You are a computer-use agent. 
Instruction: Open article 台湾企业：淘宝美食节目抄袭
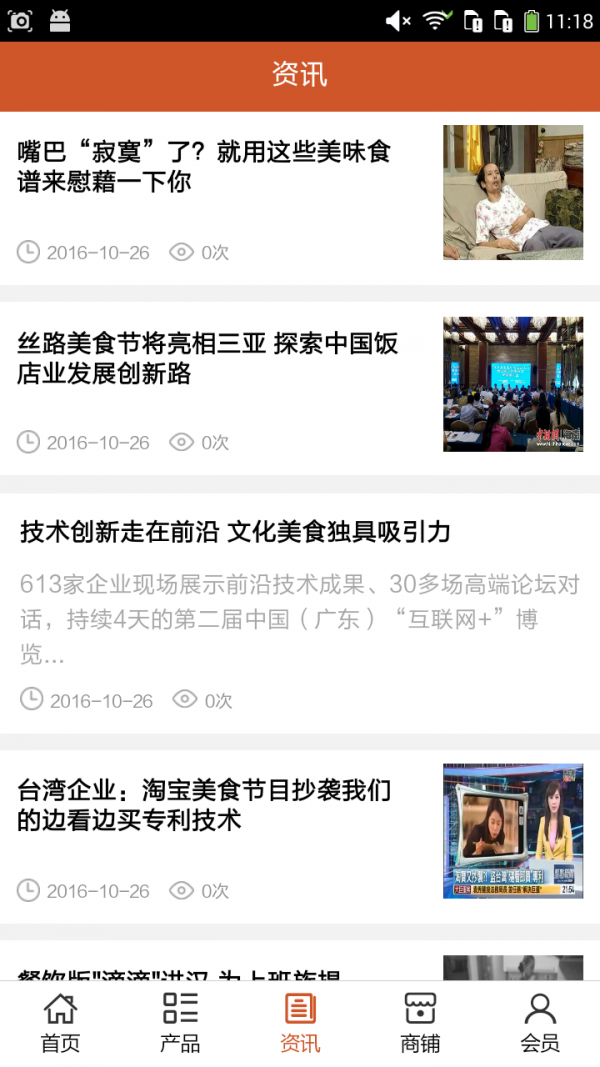pos(205,805)
